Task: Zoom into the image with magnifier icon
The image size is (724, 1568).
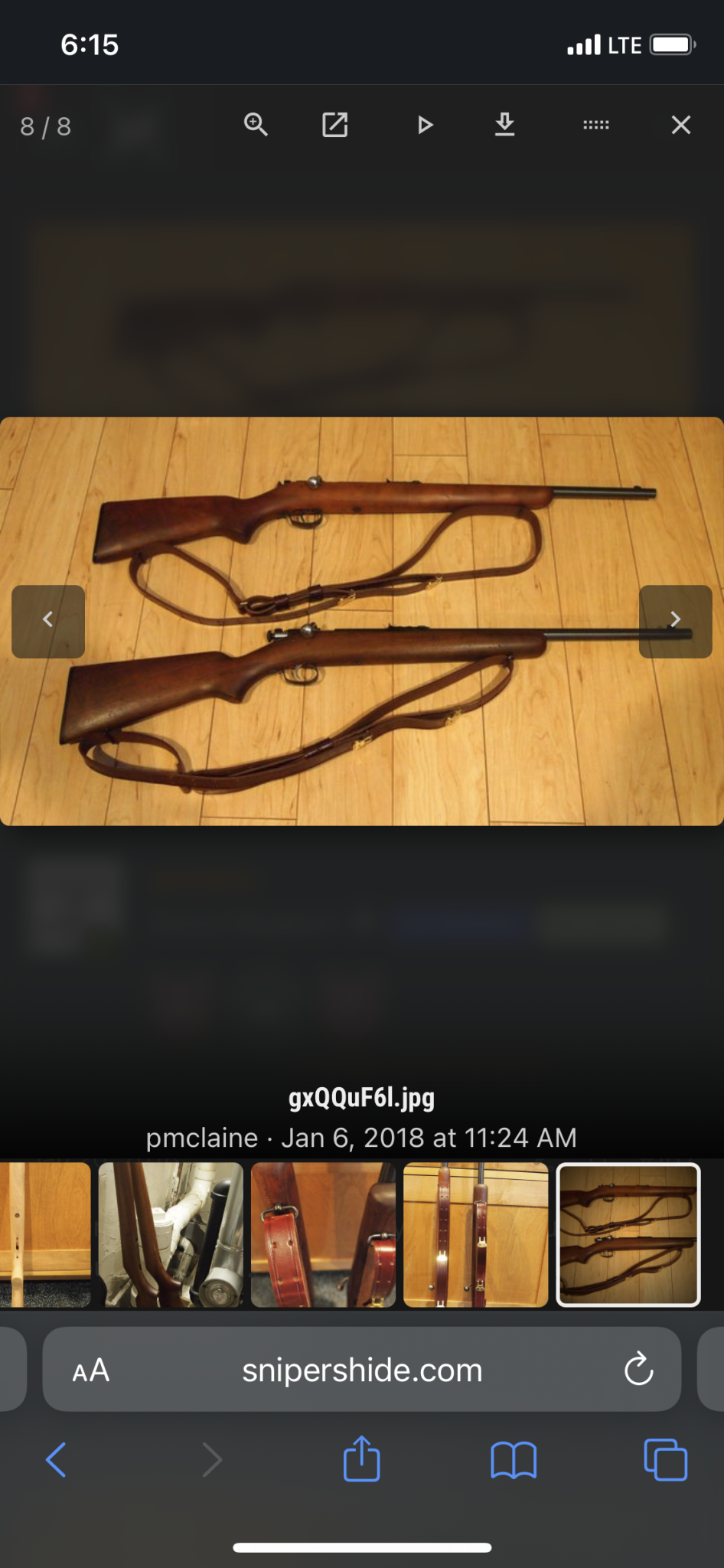Action: click(256, 125)
